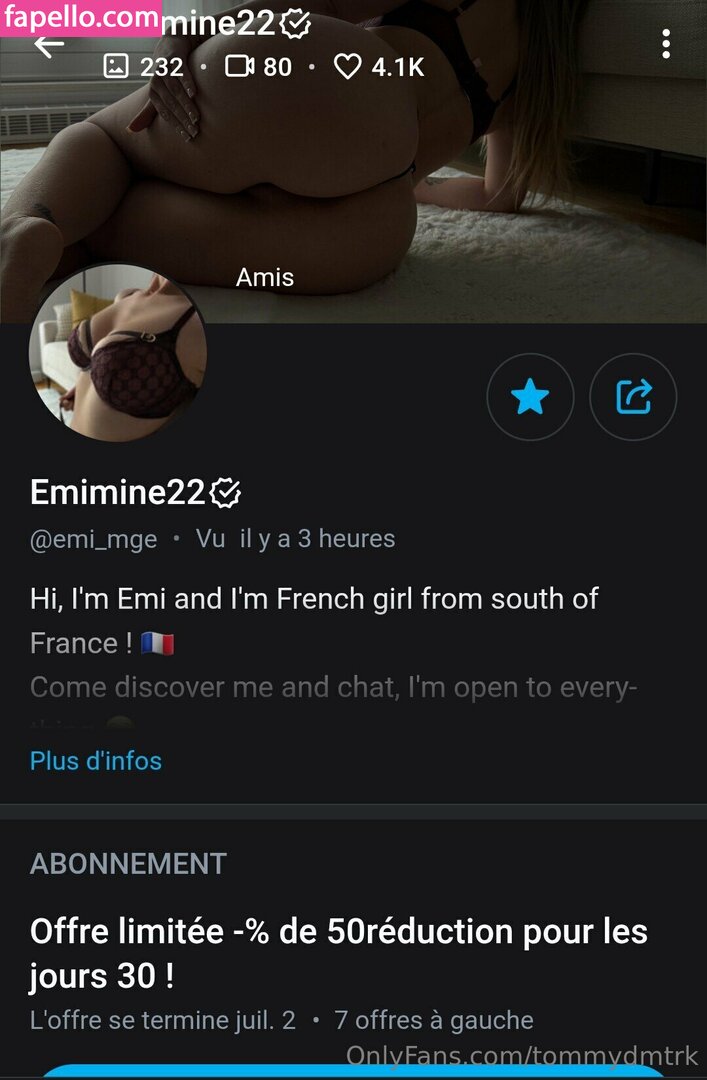Open the round profile picture
The height and width of the screenshot is (1080, 707).
[119, 354]
